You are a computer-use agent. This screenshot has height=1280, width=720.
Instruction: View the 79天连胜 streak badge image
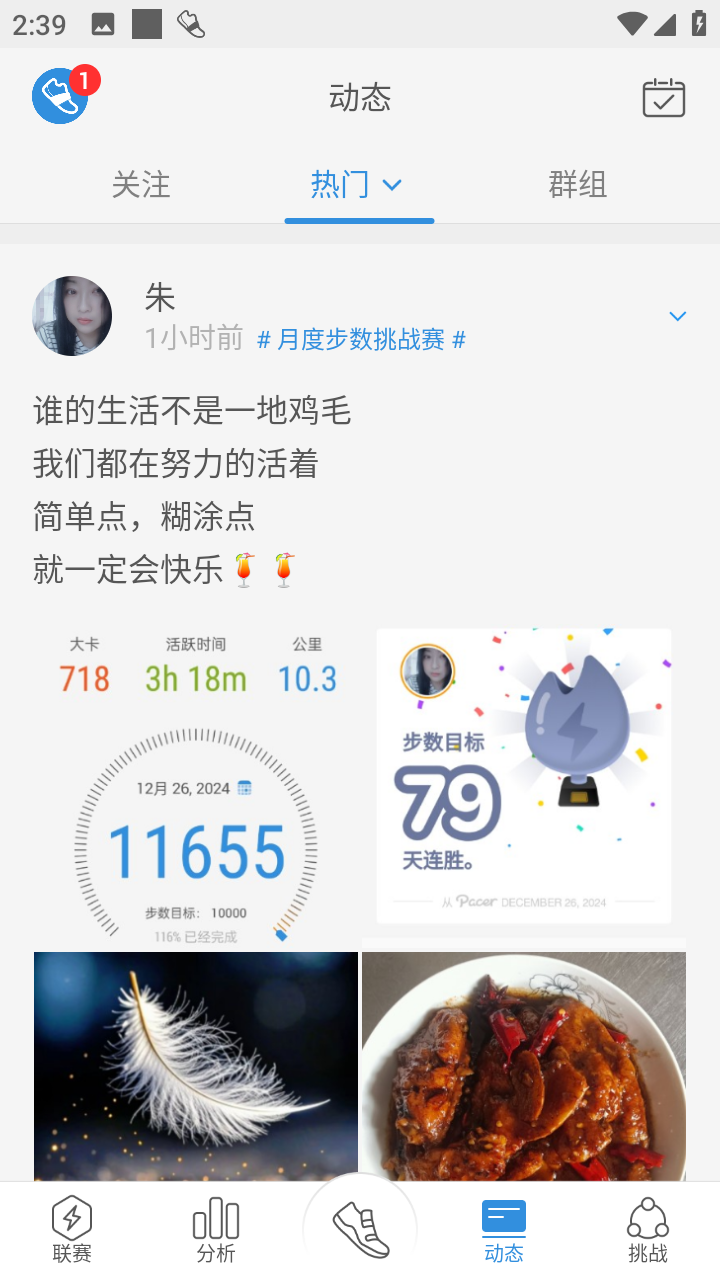tap(523, 776)
